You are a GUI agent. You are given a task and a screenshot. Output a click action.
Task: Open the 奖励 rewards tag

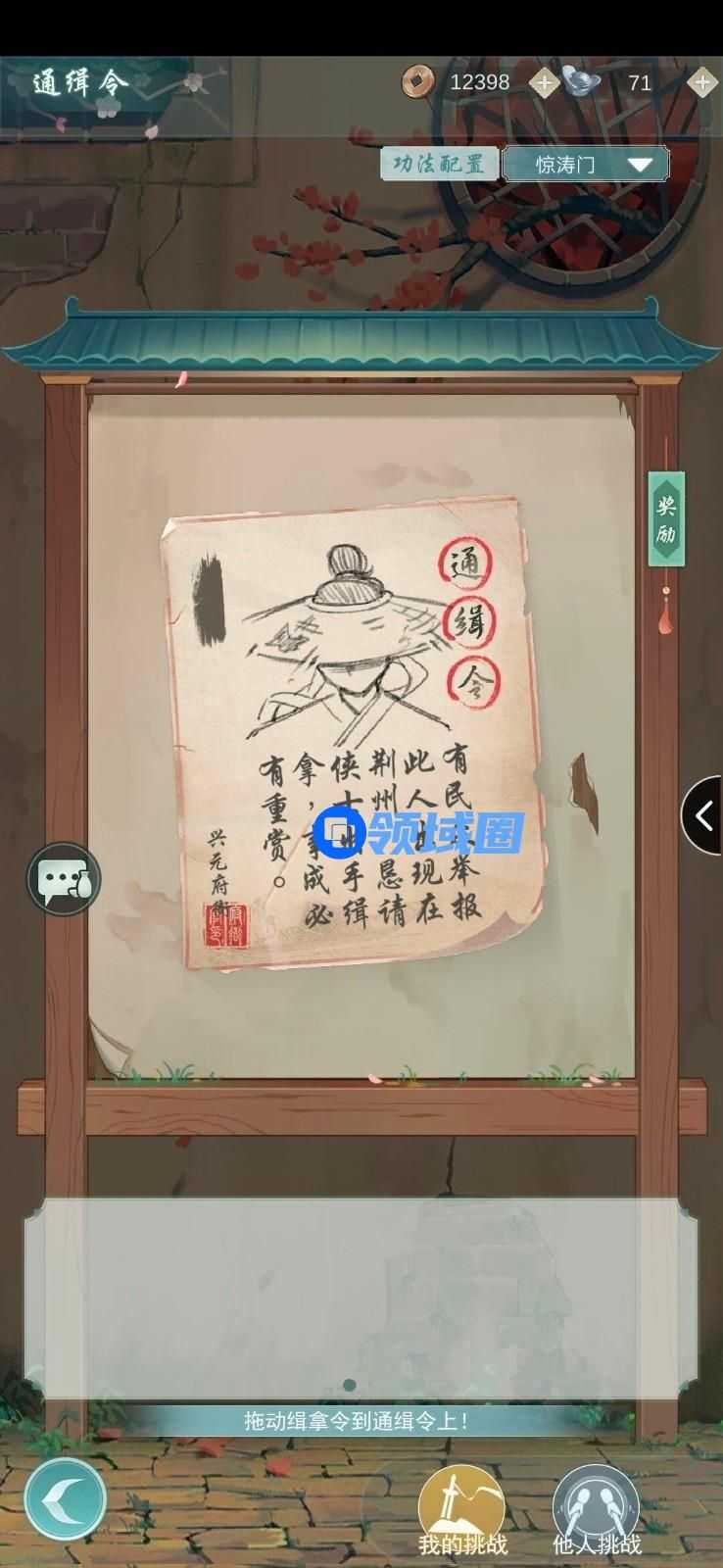click(x=666, y=519)
